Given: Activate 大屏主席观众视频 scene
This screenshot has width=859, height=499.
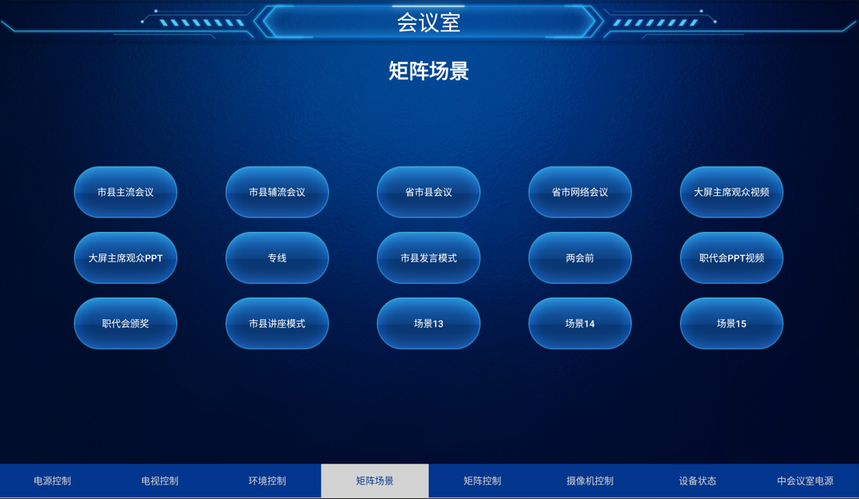Looking at the screenshot, I should point(731,192).
